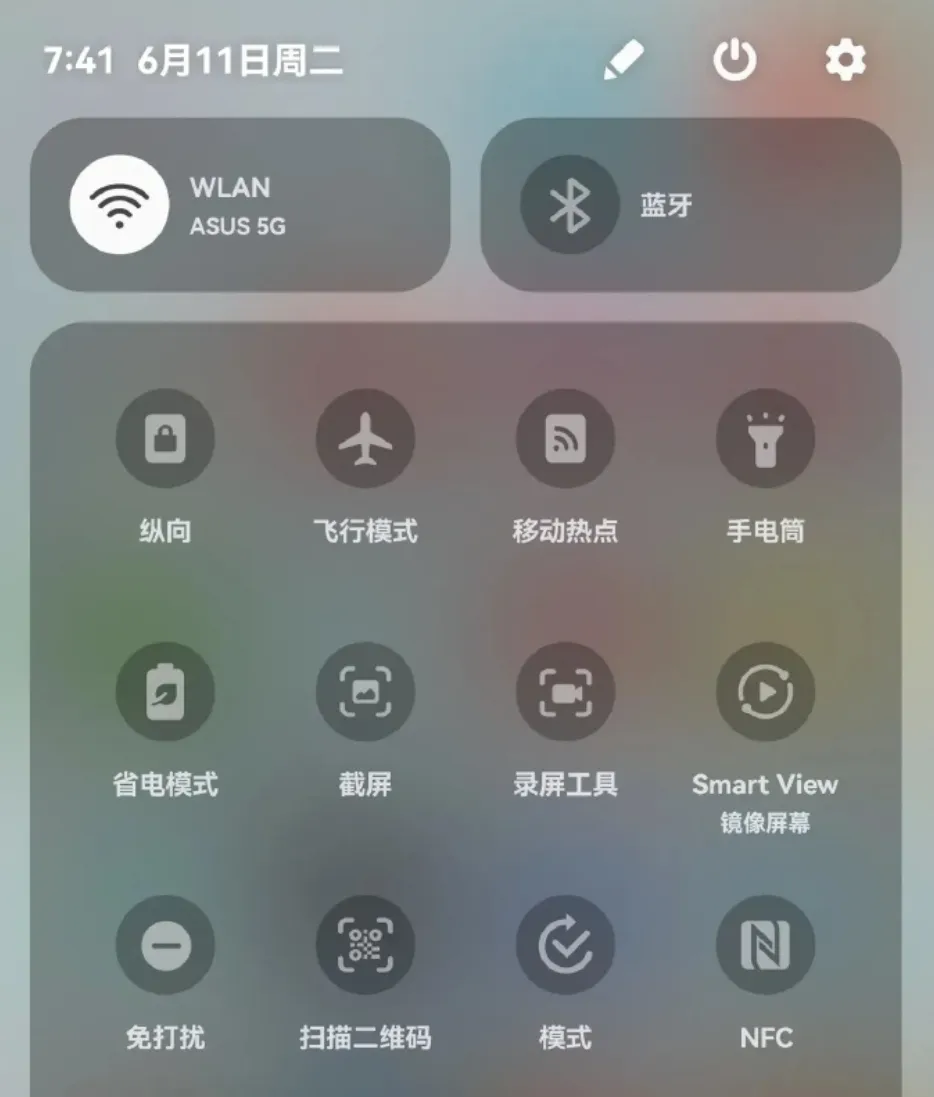Edit quick settings with the pencil icon
Image resolution: width=934 pixels, height=1097 pixels.
pos(624,61)
